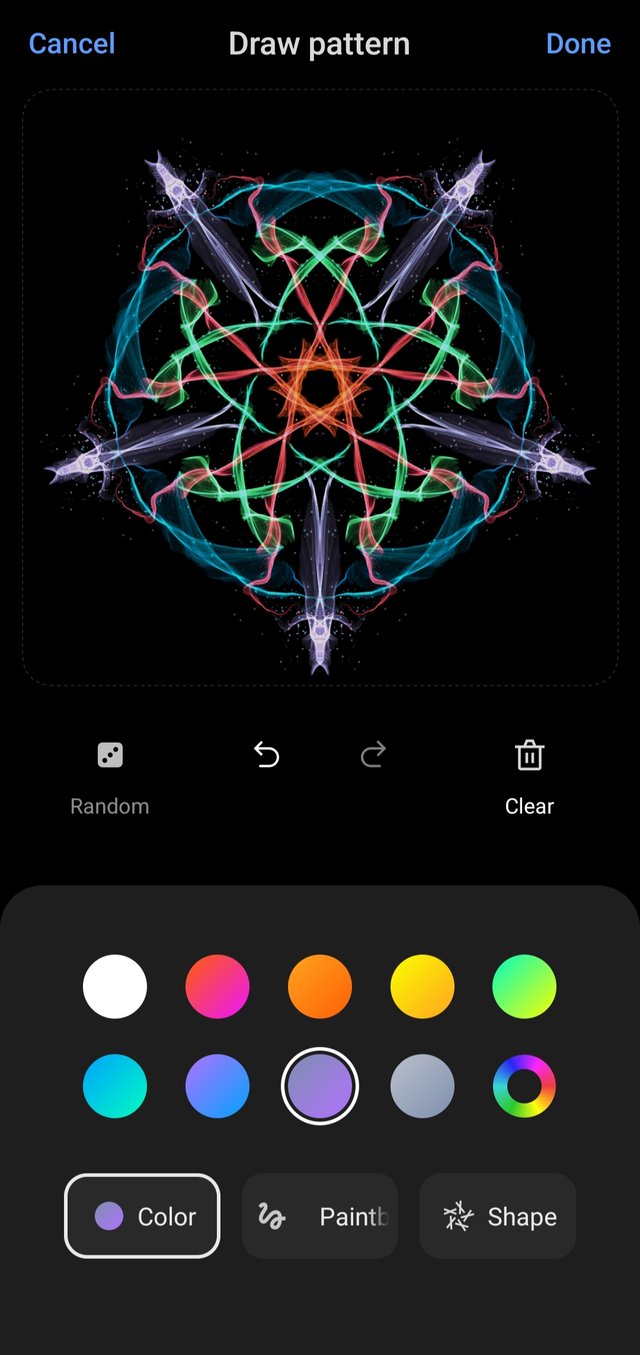
Task: Open the Color tab
Action: click(x=142, y=1216)
